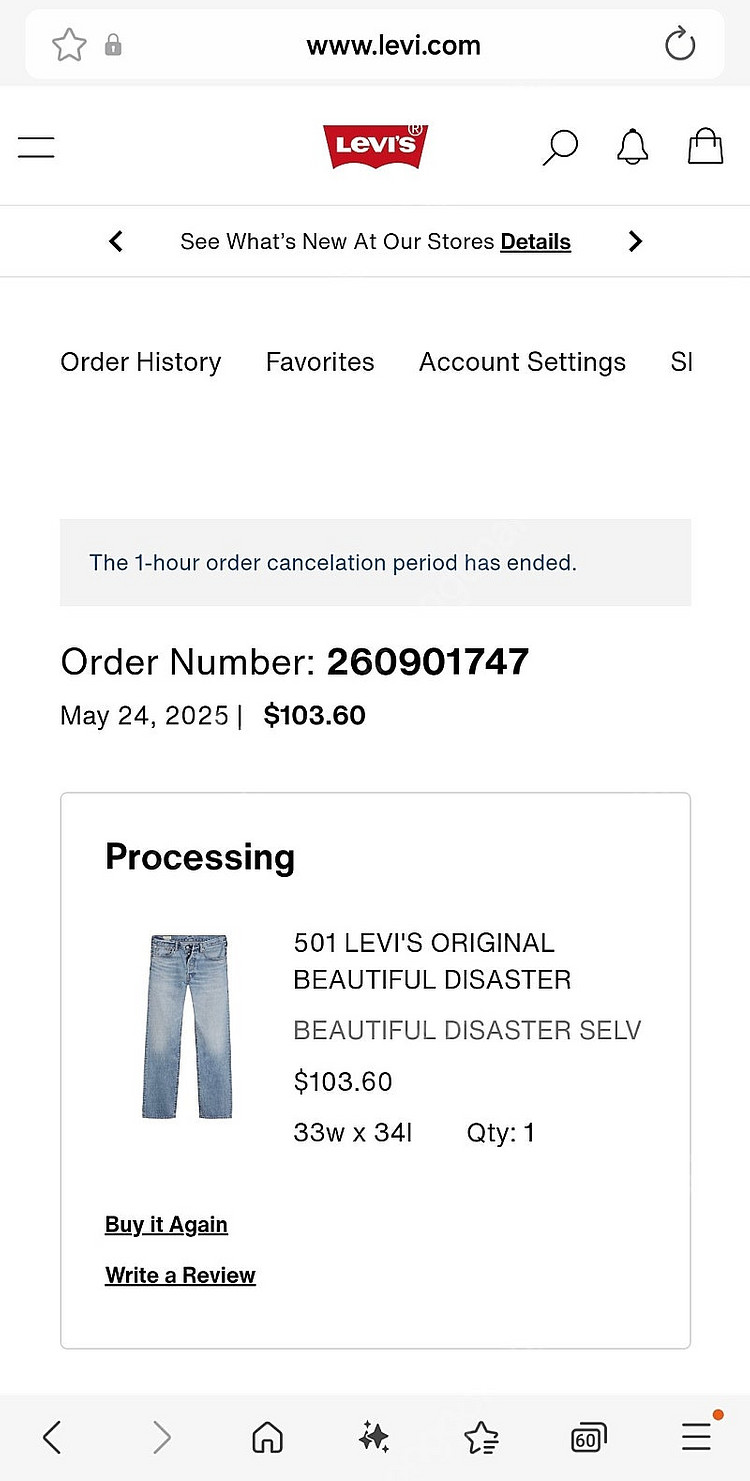Reload the page with the refresh icon
Viewport: 750px width, 1481px height.
[680, 45]
